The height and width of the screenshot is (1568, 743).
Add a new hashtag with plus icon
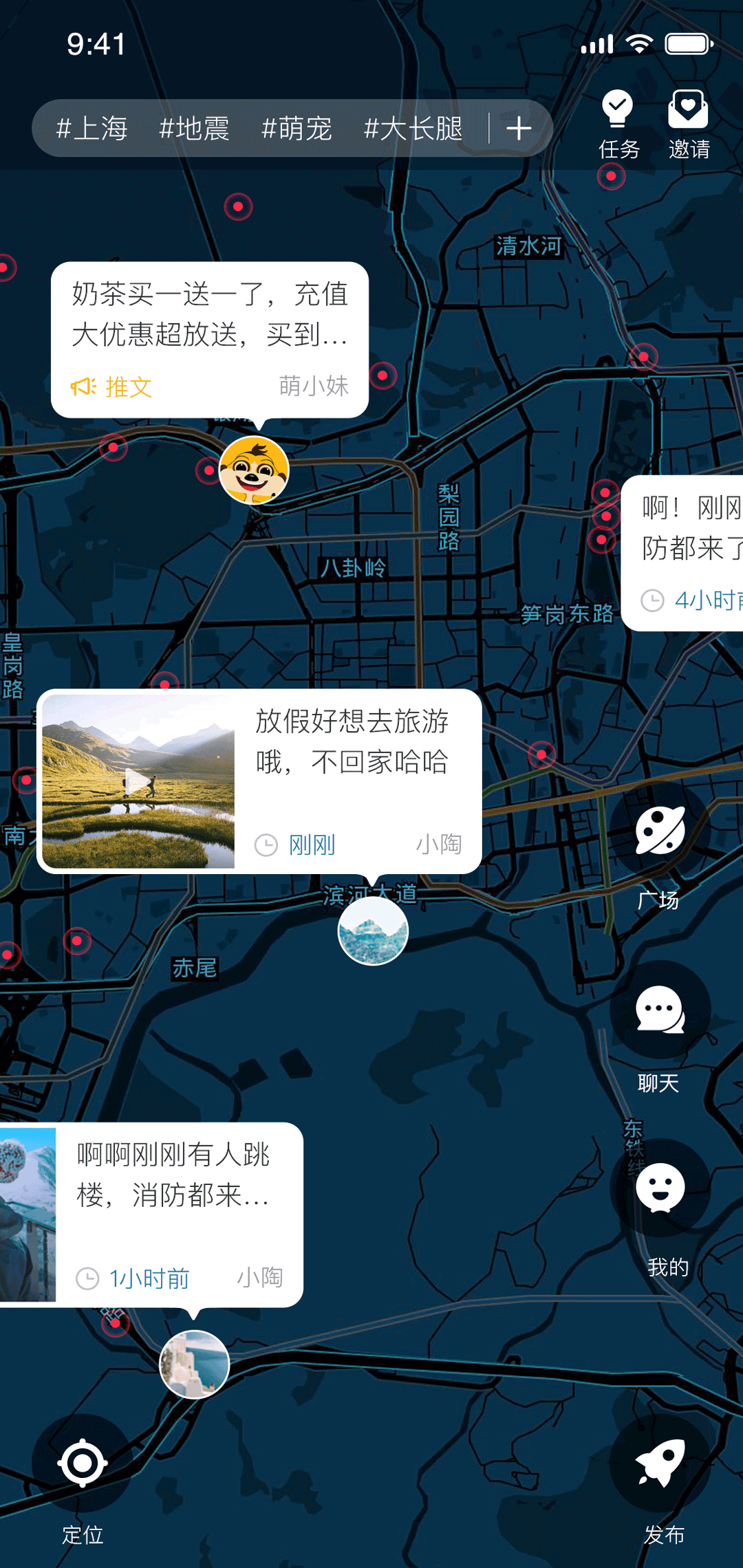(x=519, y=129)
